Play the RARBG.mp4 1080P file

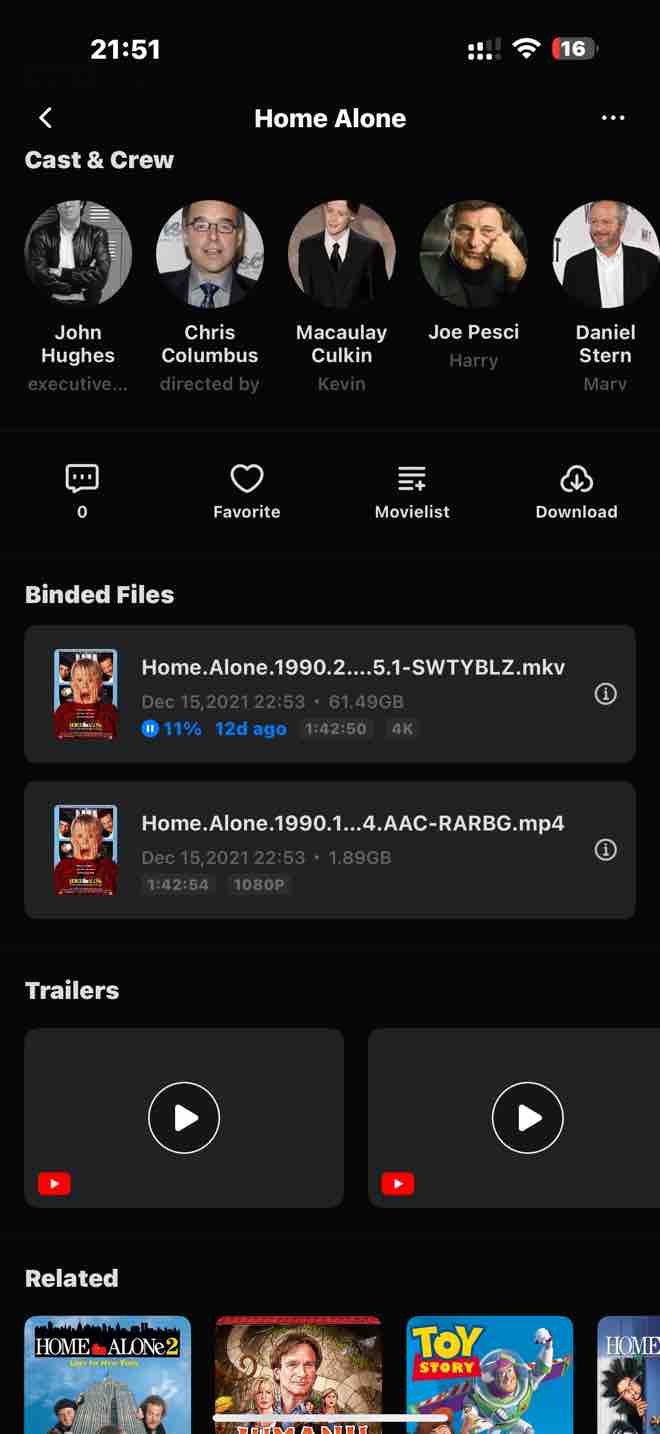point(330,850)
